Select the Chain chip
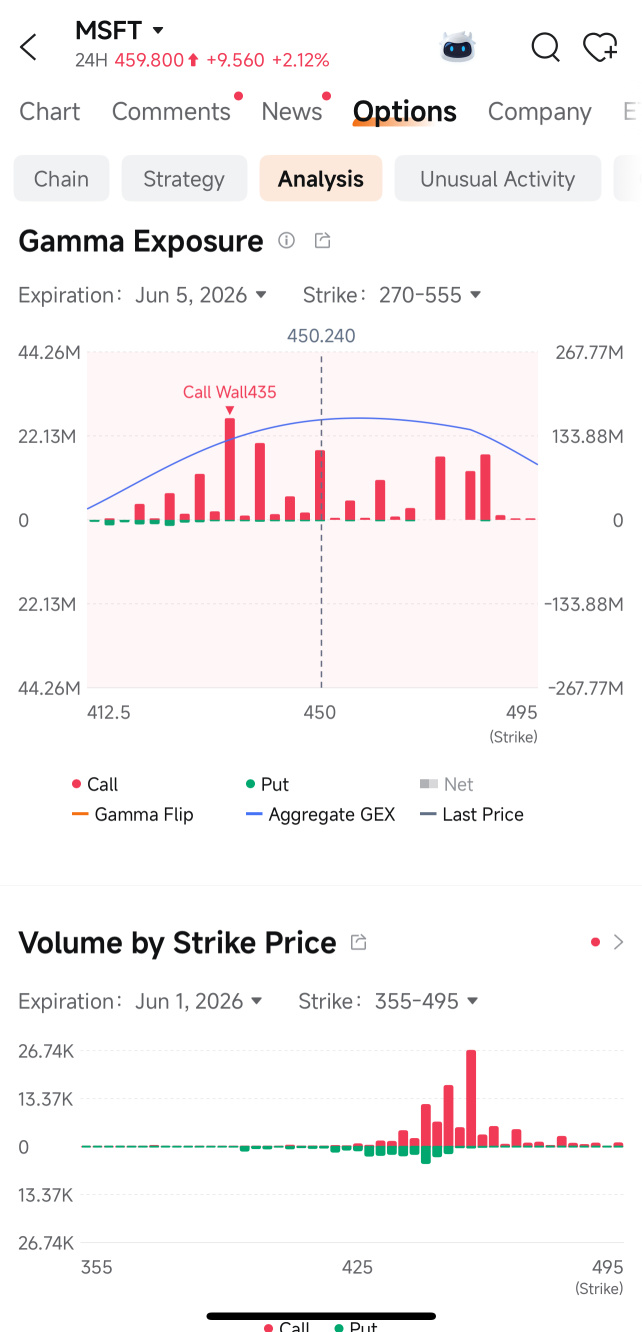The height and width of the screenshot is (1332, 642). [x=61, y=179]
